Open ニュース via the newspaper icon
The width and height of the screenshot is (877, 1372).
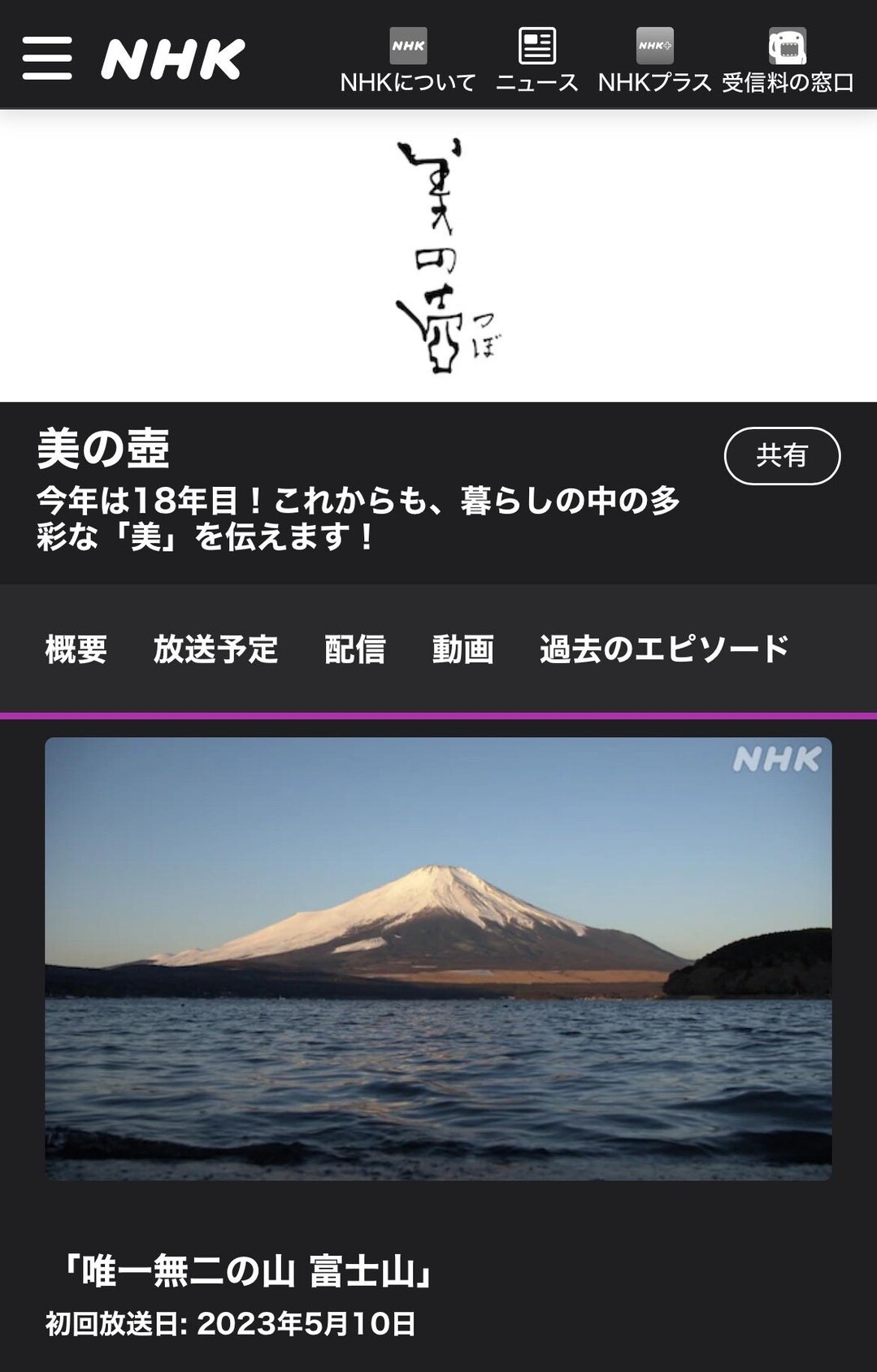(x=536, y=47)
